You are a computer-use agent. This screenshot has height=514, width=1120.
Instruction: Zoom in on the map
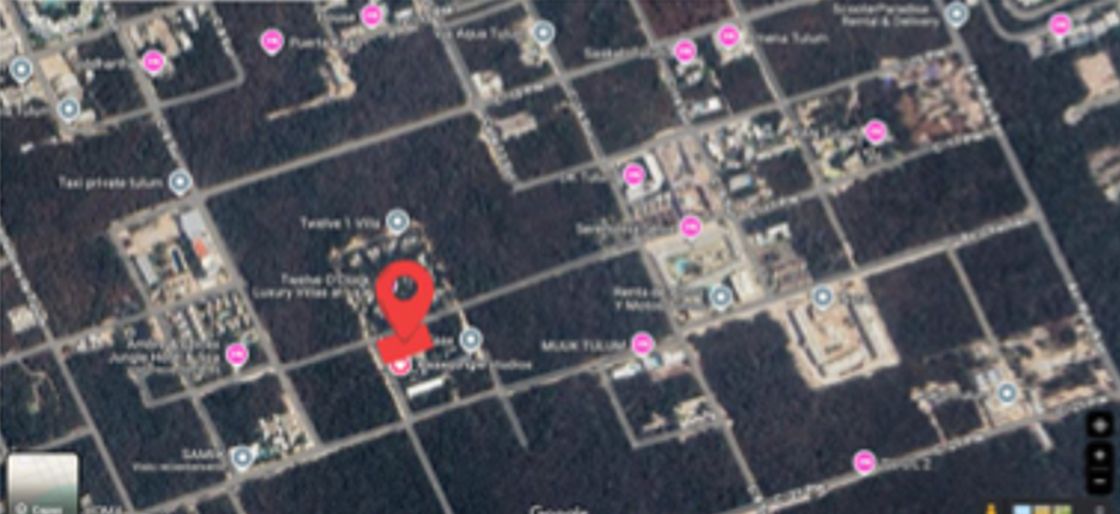1100,453
